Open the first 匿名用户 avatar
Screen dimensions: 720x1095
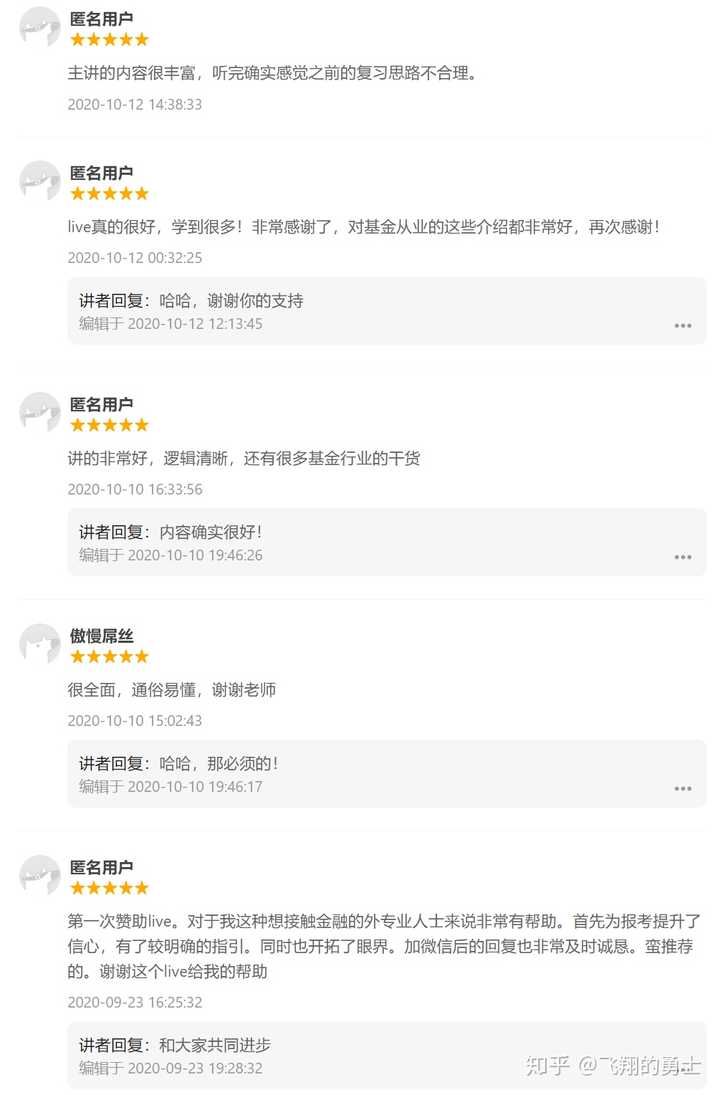click(x=38, y=28)
